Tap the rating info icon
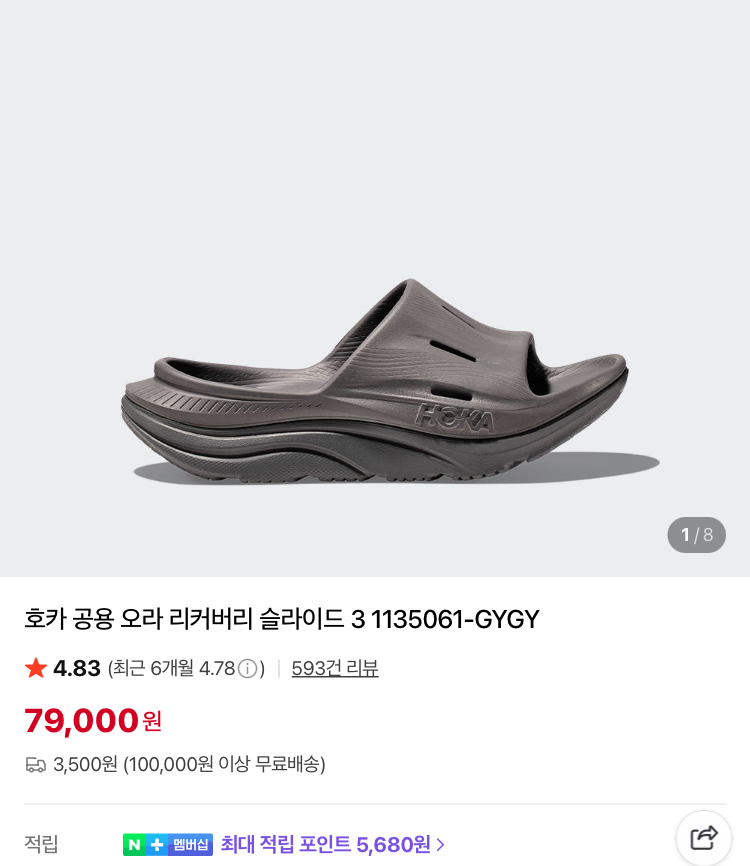 pyautogui.click(x=247, y=668)
